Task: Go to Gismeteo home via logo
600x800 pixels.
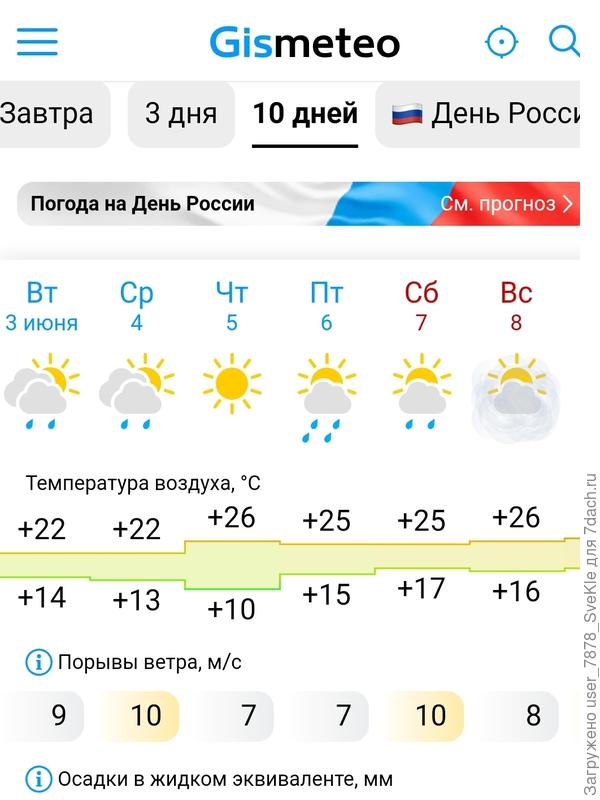Action: pyautogui.click(x=304, y=43)
